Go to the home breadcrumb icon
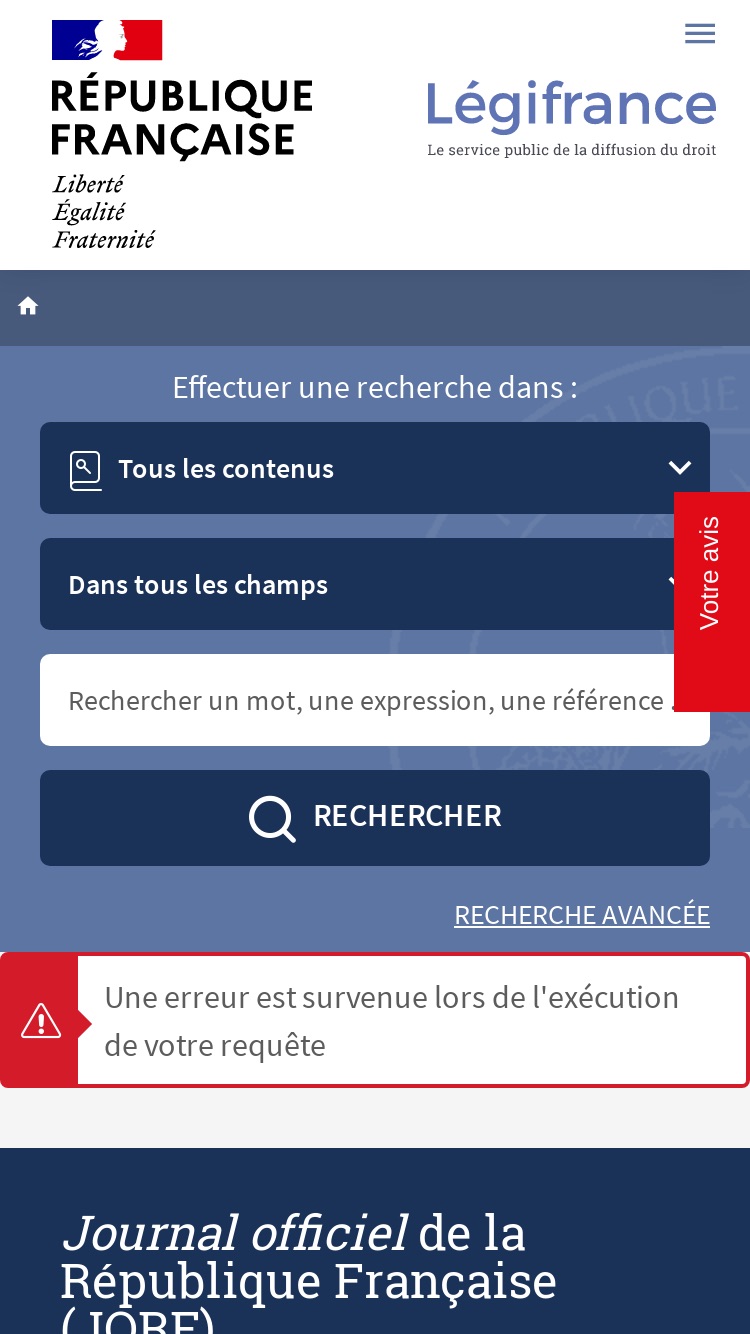This screenshot has height=1334, width=750. [x=28, y=306]
